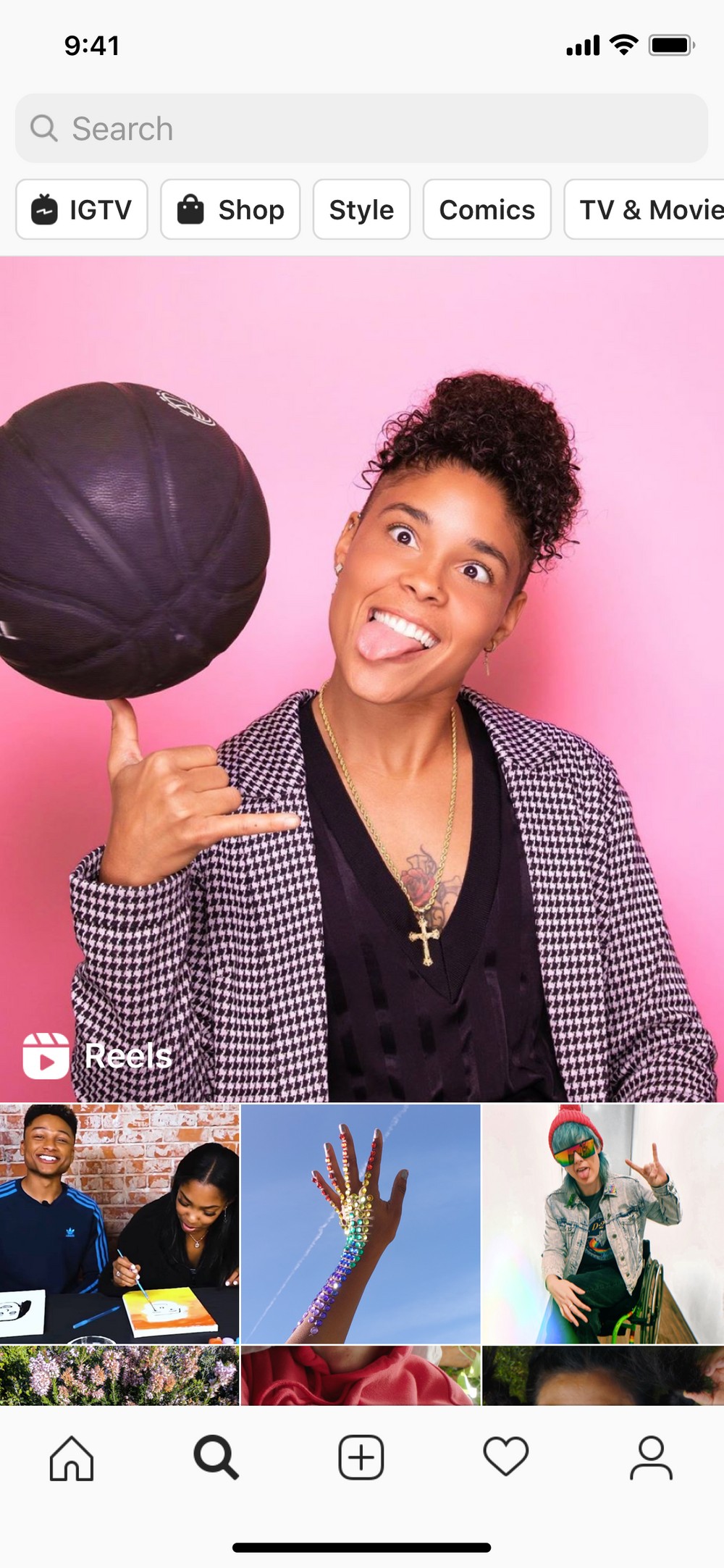The width and height of the screenshot is (724, 1568).
Task: Choose the Comics chip
Action: (x=487, y=210)
